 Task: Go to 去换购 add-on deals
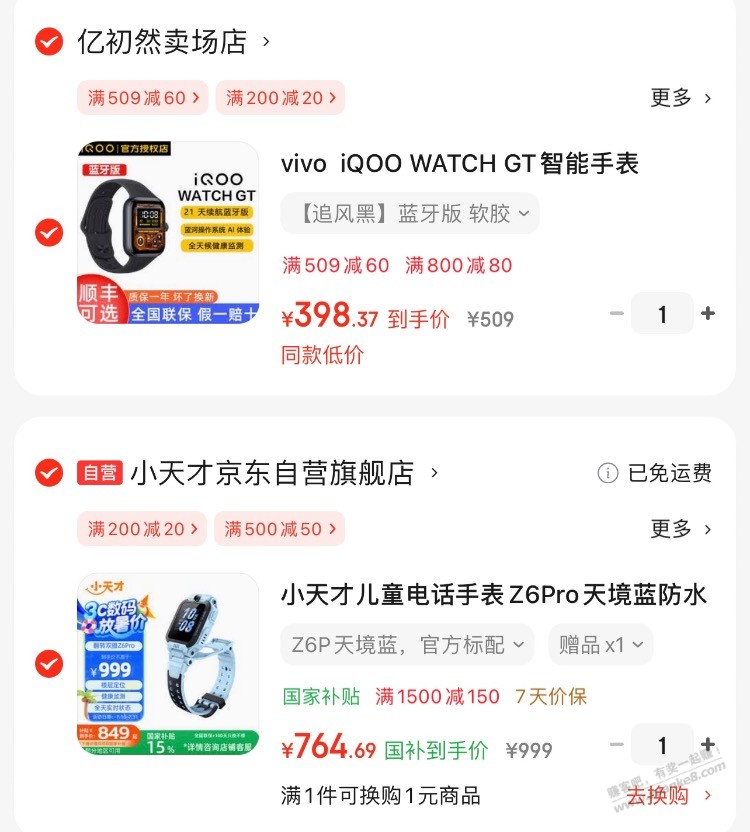click(668, 795)
